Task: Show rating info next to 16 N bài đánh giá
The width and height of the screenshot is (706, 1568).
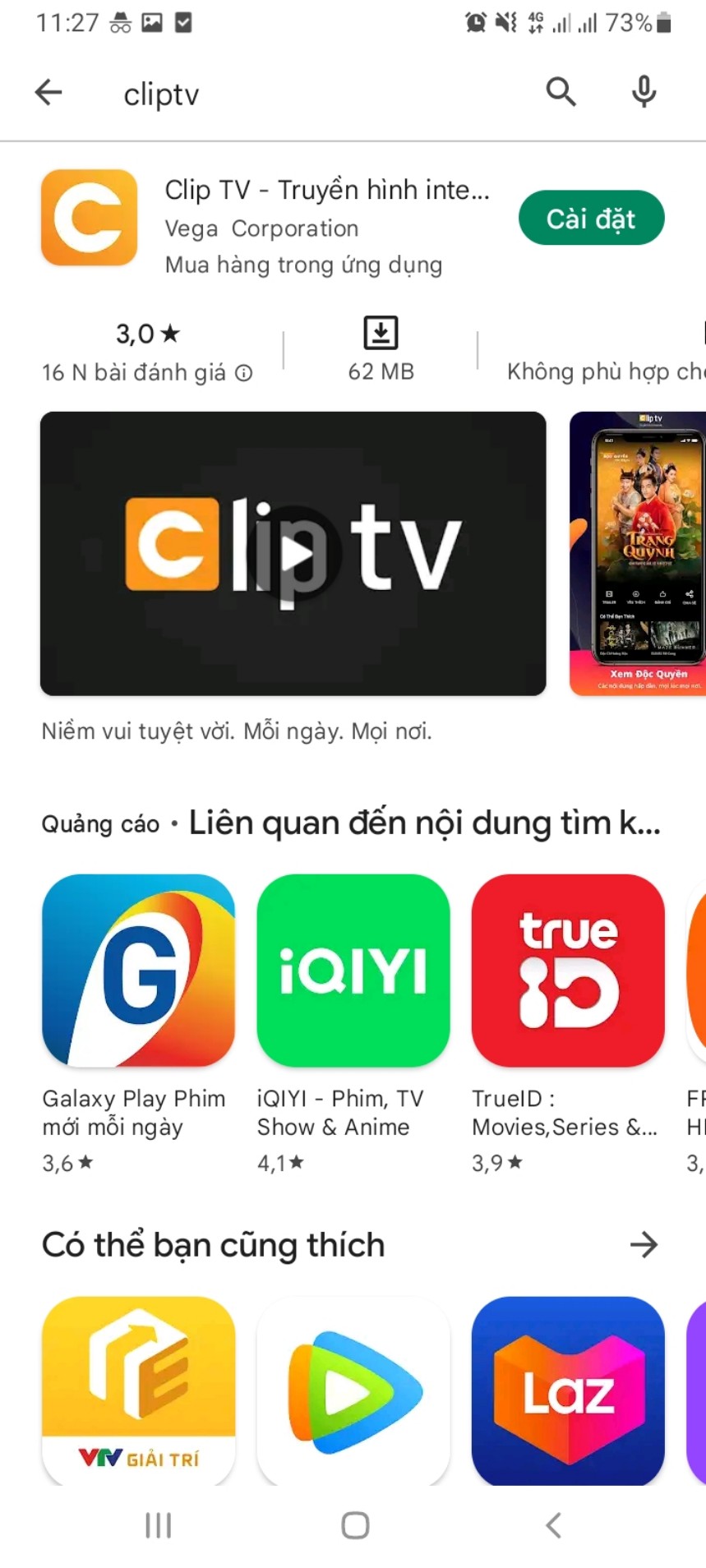Action: pyautogui.click(x=244, y=373)
